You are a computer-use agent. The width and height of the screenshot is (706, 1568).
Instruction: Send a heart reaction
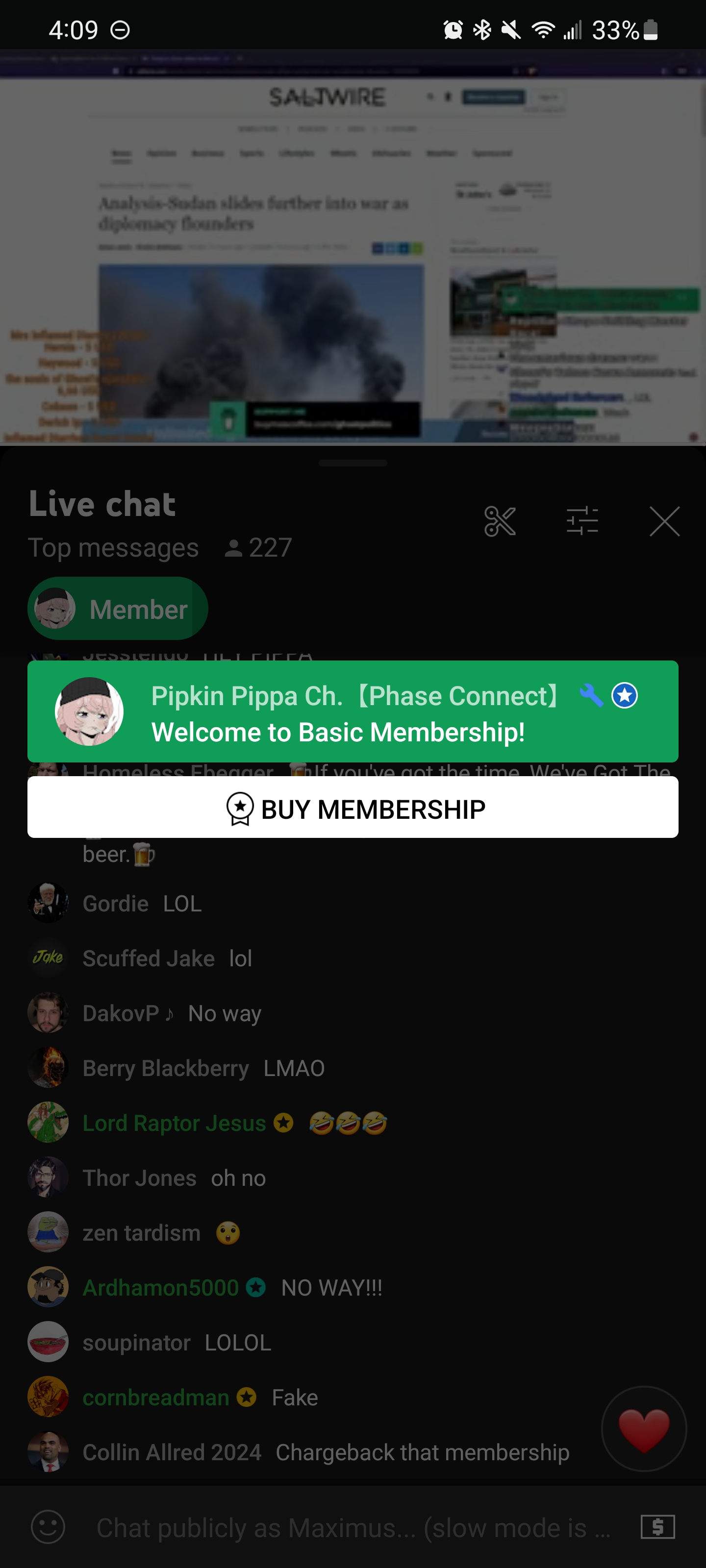click(x=643, y=1428)
